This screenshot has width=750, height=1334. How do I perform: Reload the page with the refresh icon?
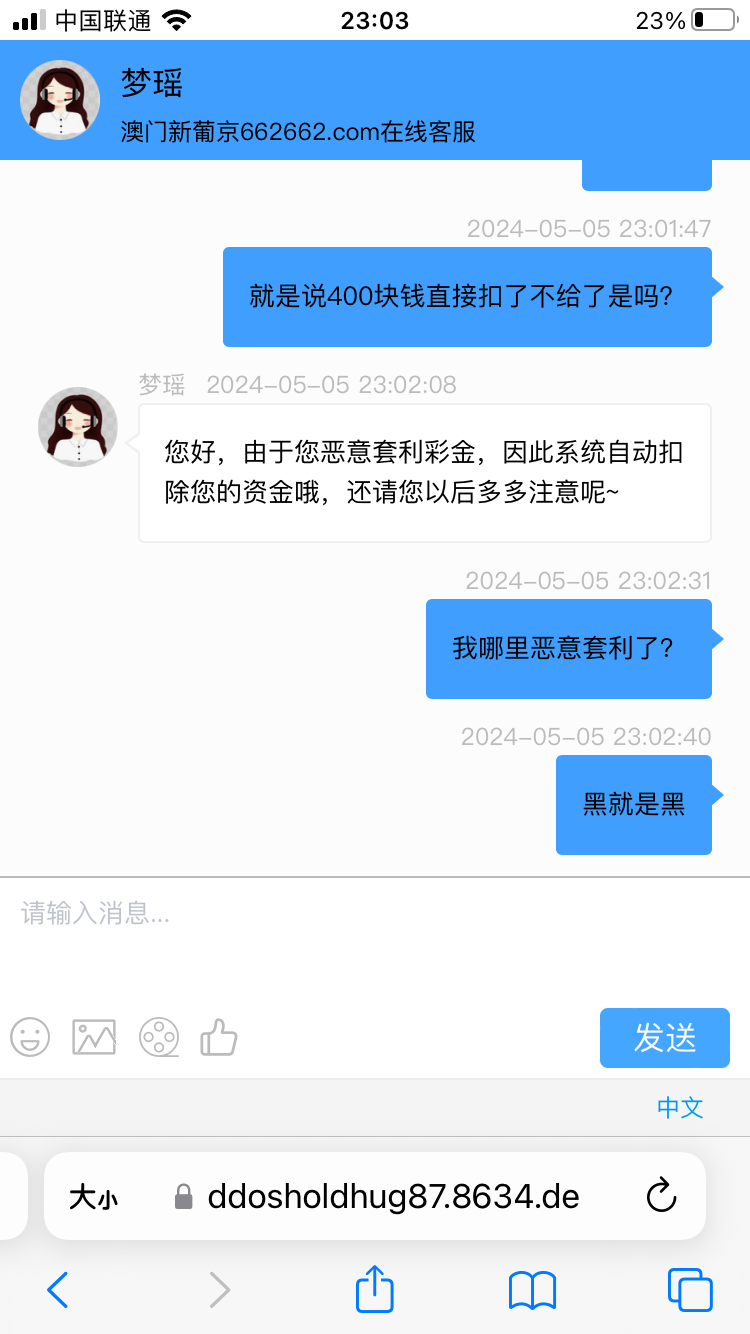click(x=663, y=1196)
